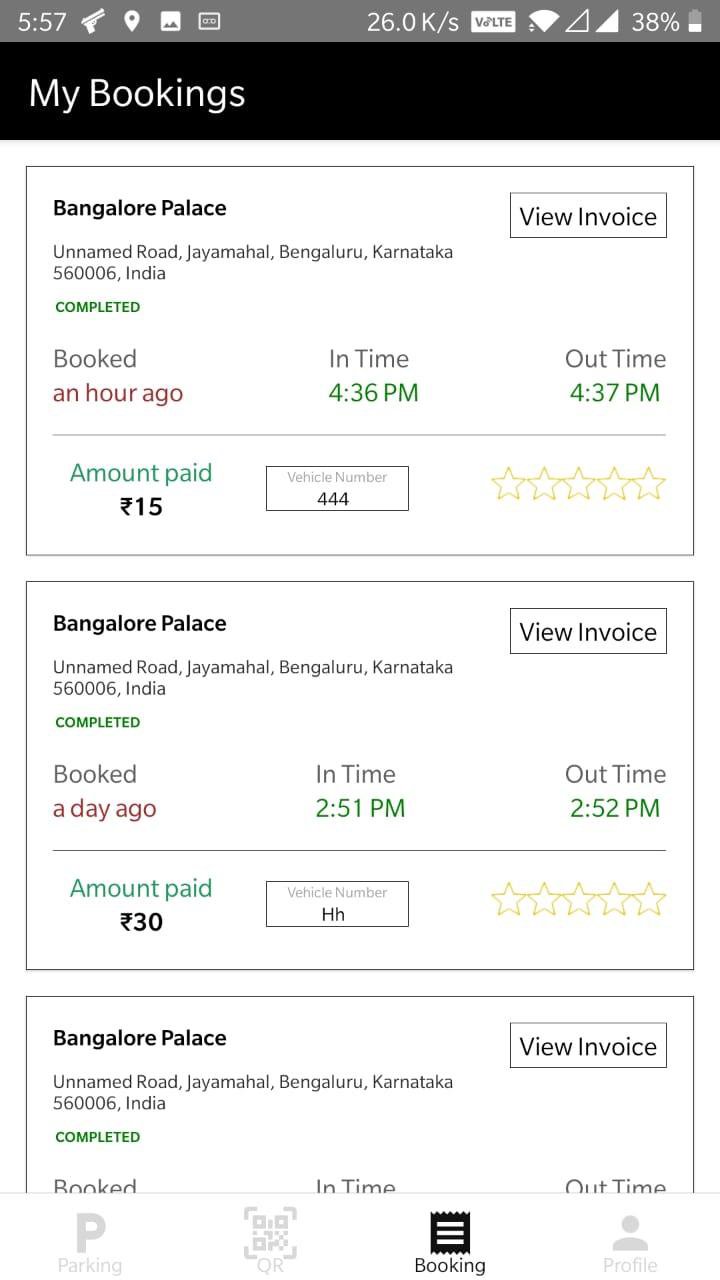The height and width of the screenshot is (1280, 720).
Task: View Invoice for the first booking
Action: point(587,215)
